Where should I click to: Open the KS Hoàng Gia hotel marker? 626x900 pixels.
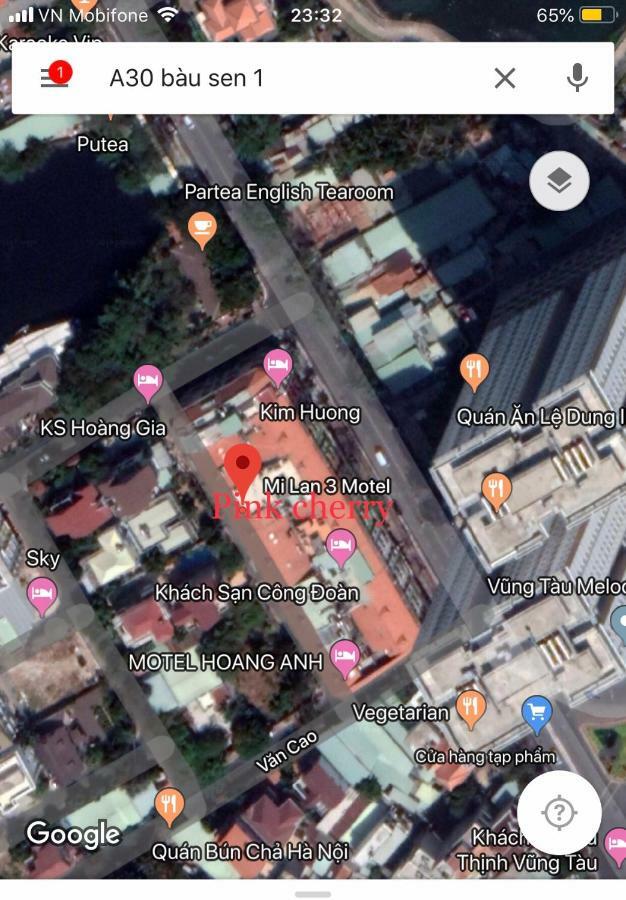(148, 380)
